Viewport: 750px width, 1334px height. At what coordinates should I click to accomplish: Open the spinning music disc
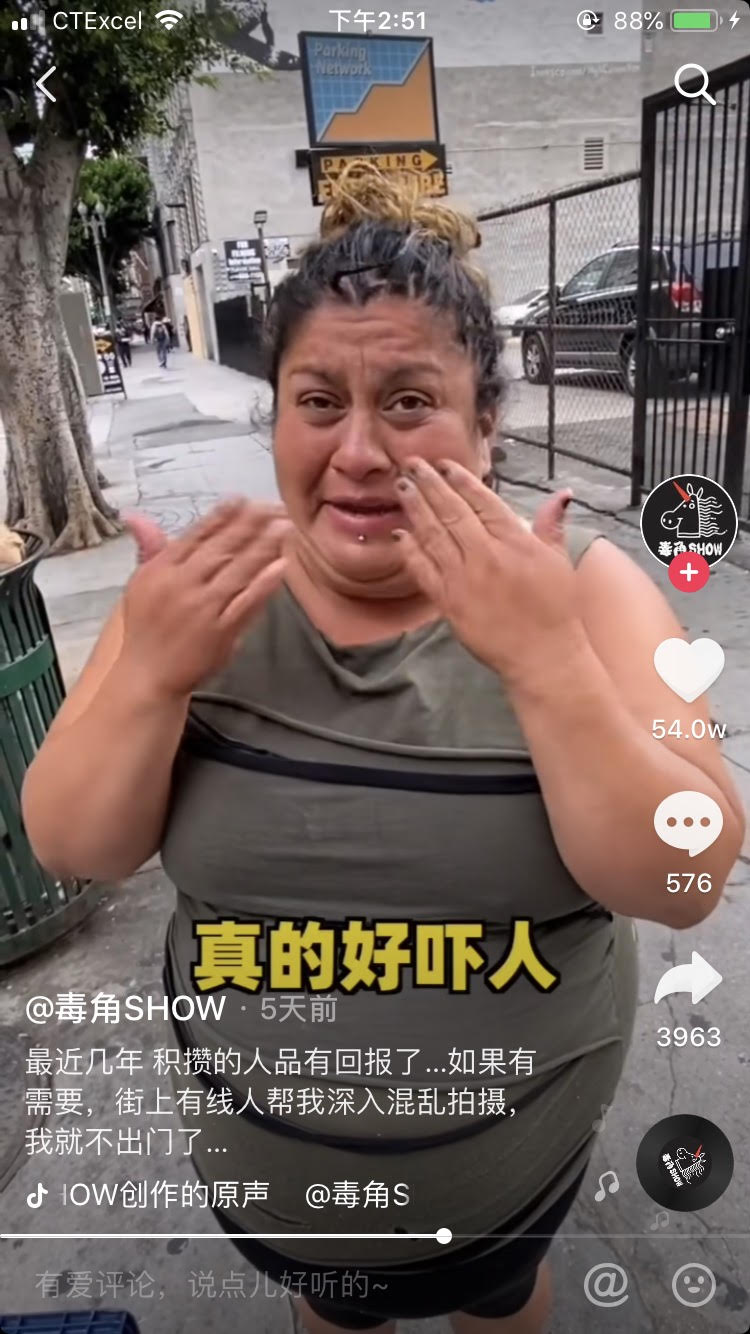[685, 1163]
